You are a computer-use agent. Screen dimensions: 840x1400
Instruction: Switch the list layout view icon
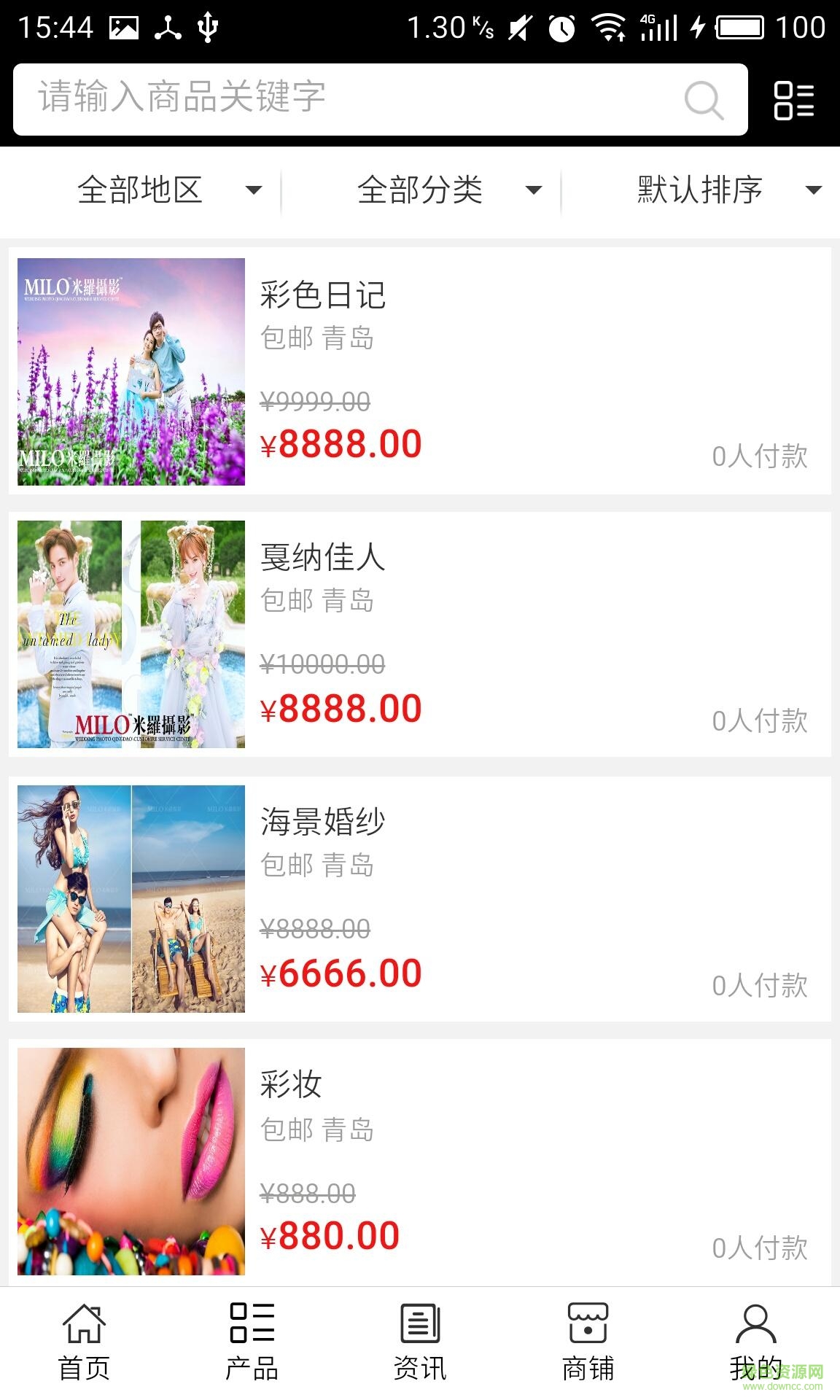pos(794,100)
